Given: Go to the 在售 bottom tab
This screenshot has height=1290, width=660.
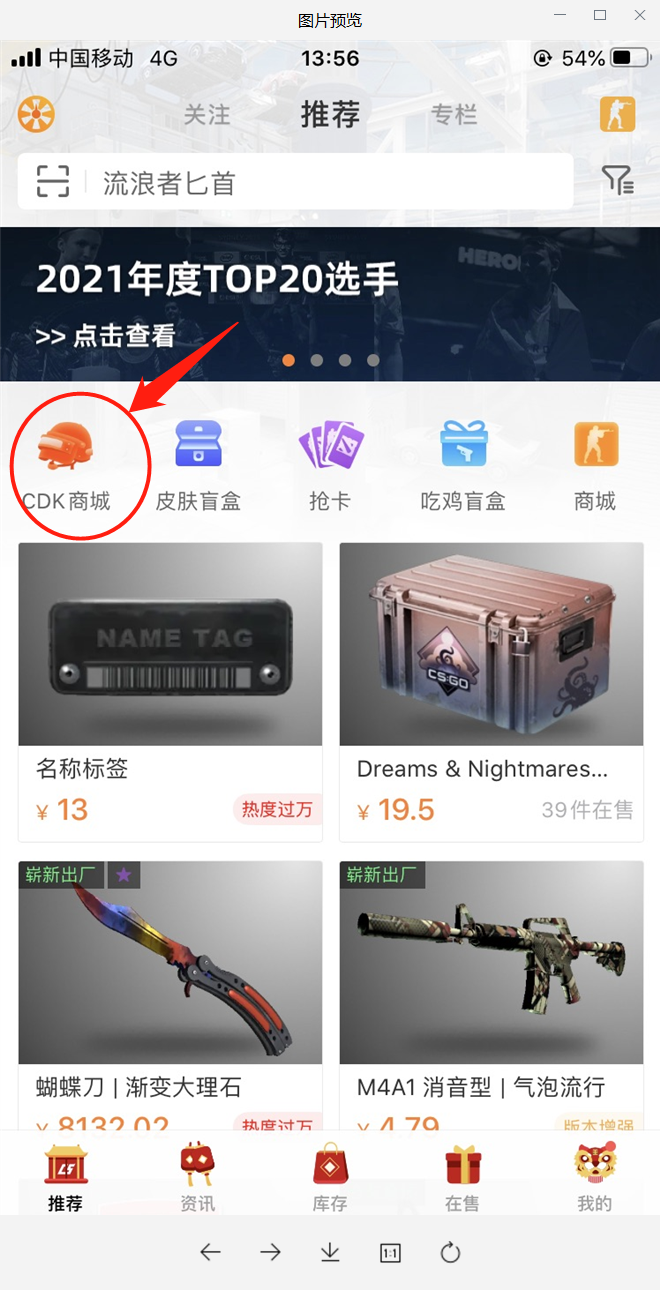Looking at the screenshot, I should [x=462, y=1178].
